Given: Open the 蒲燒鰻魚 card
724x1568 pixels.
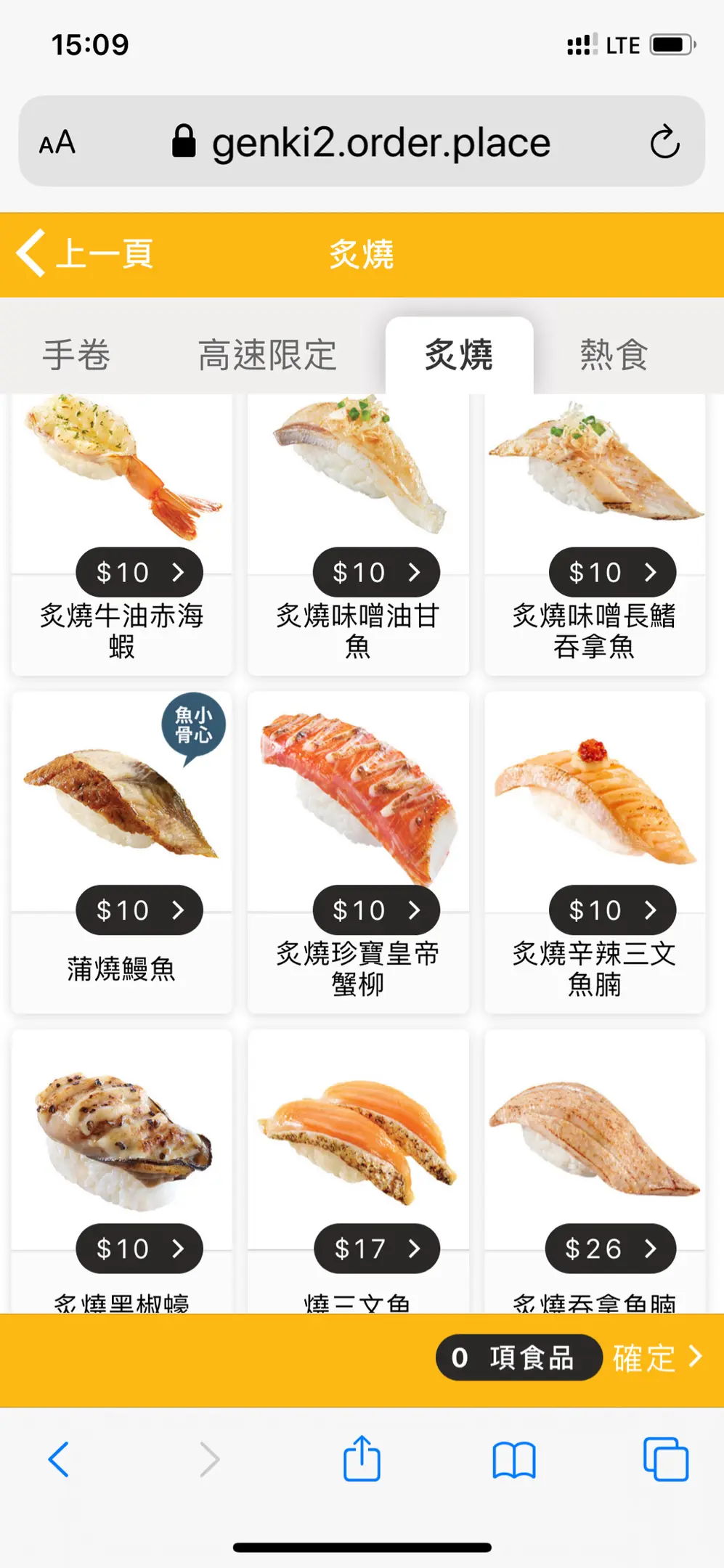Looking at the screenshot, I should point(122,857).
